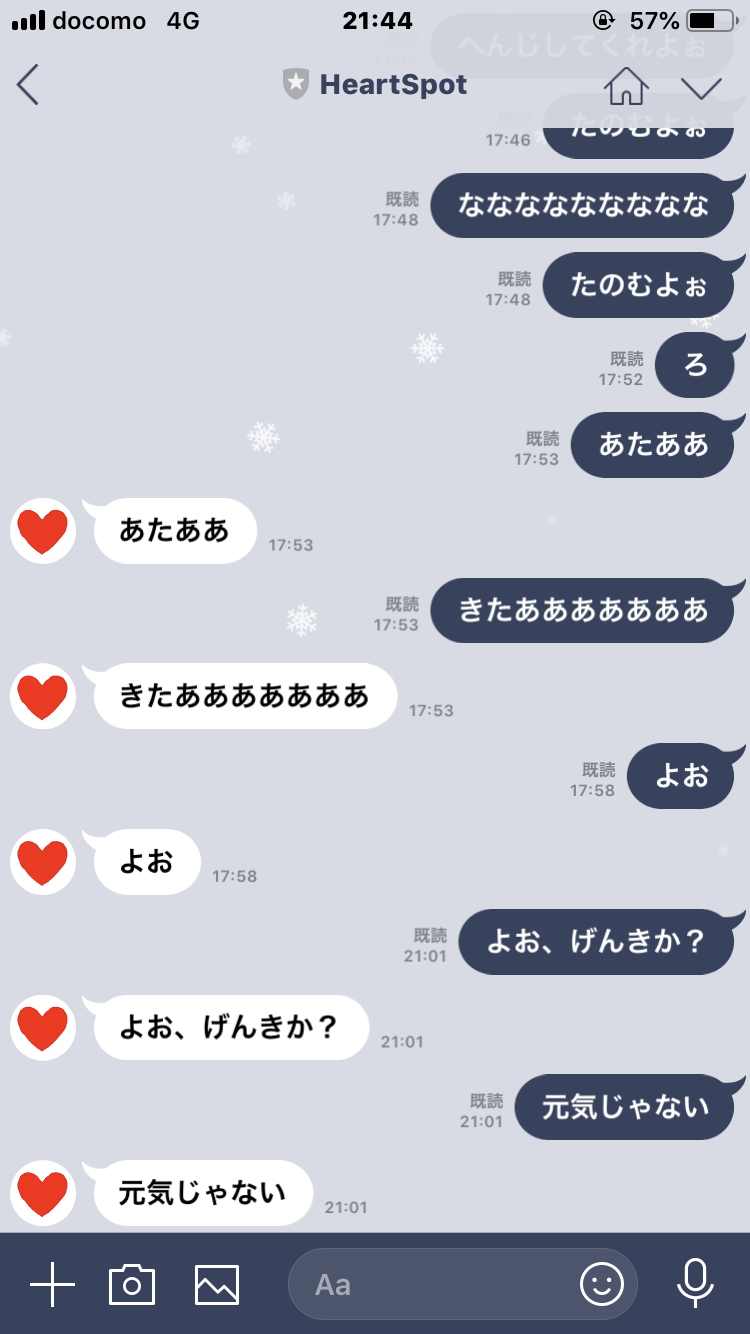Tap the battery indicator showing 57%

pyautogui.click(x=712, y=20)
